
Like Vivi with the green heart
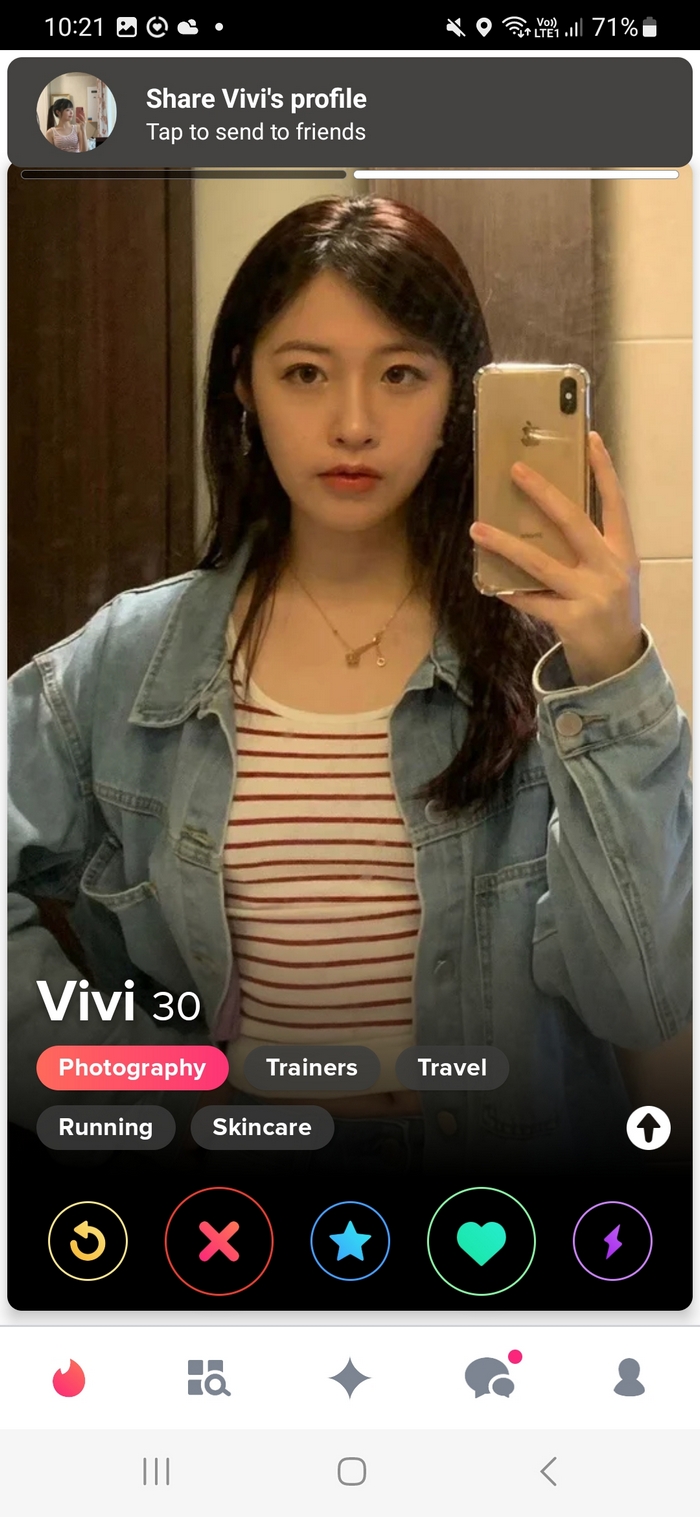click(x=481, y=1242)
